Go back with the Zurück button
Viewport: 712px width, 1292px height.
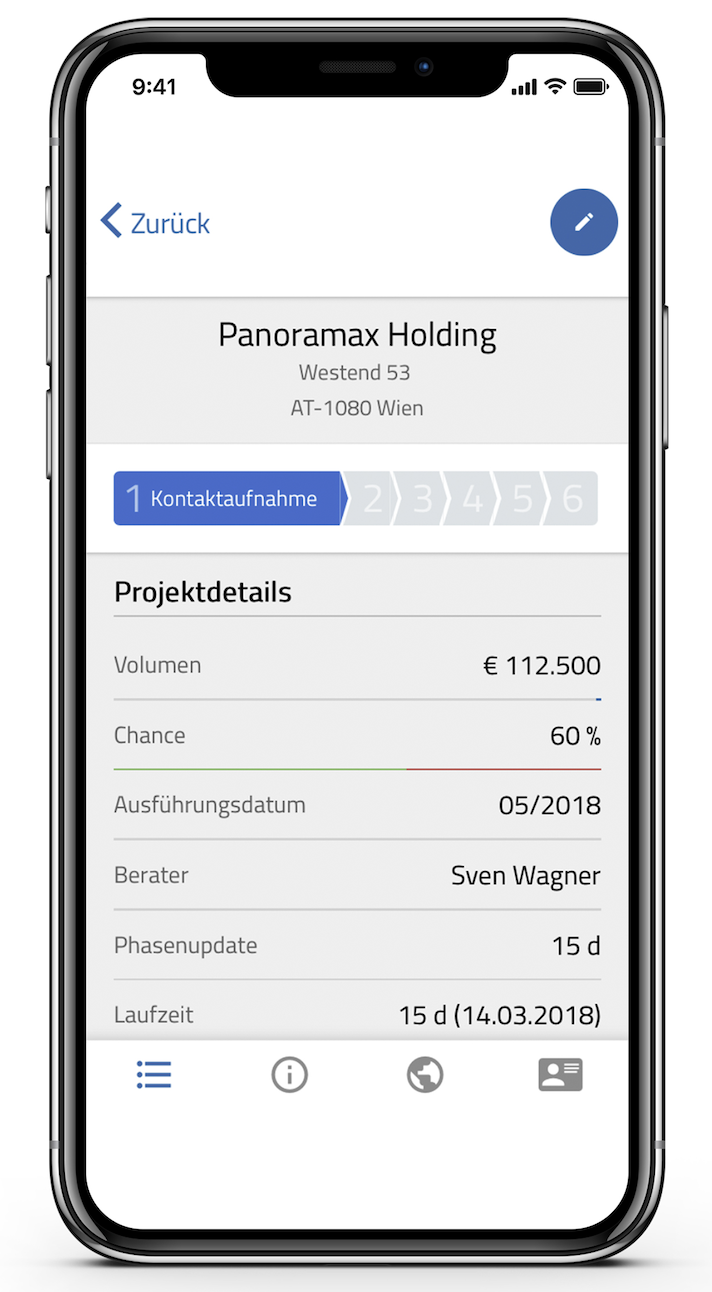(156, 222)
